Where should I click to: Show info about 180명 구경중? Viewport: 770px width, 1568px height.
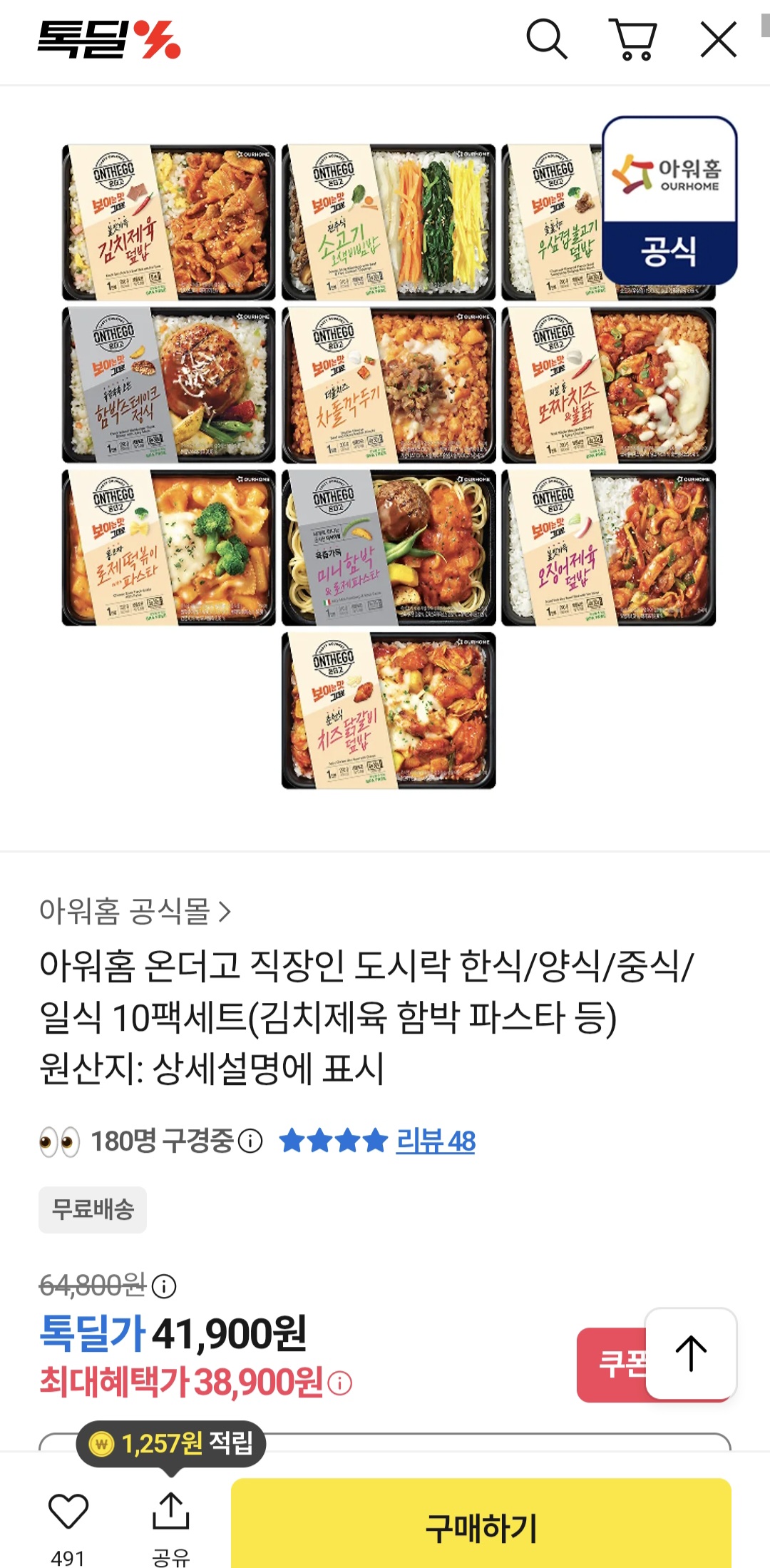point(250,1141)
